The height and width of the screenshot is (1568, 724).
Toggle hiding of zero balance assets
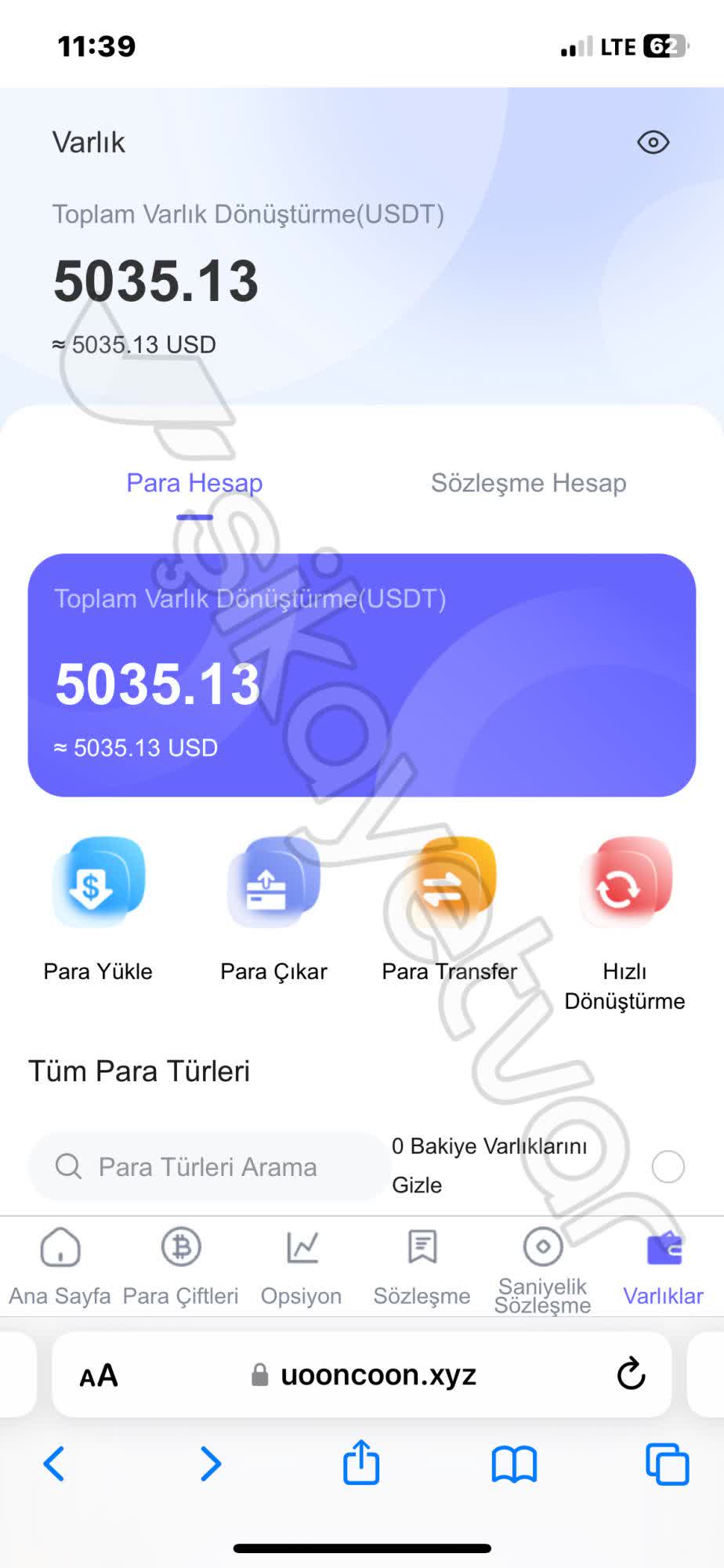click(x=668, y=1167)
